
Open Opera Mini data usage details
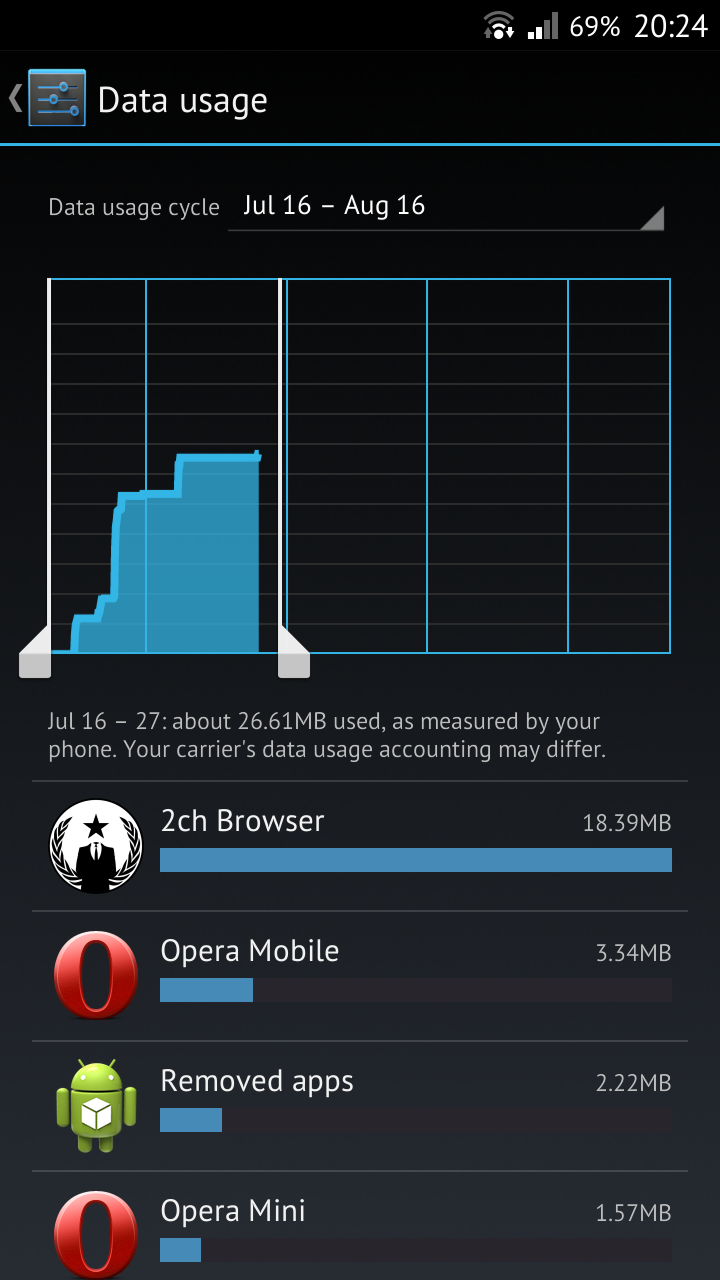point(360,1226)
